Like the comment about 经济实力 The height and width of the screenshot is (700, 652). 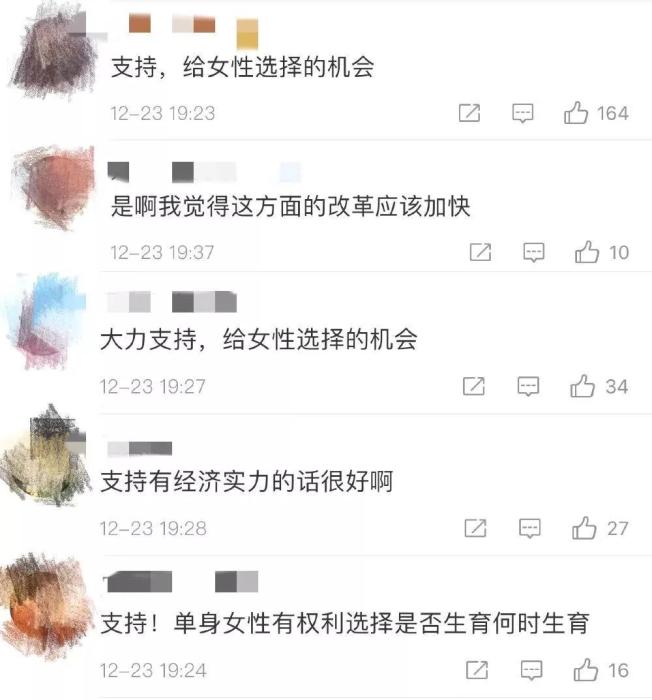click(x=584, y=527)
